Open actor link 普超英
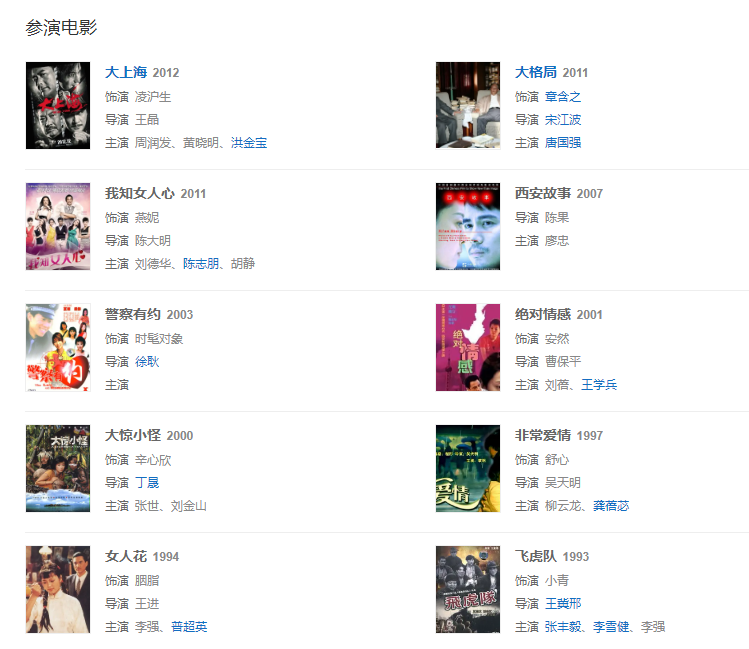This screenshot has height=649, width=749. pos(189,627)
